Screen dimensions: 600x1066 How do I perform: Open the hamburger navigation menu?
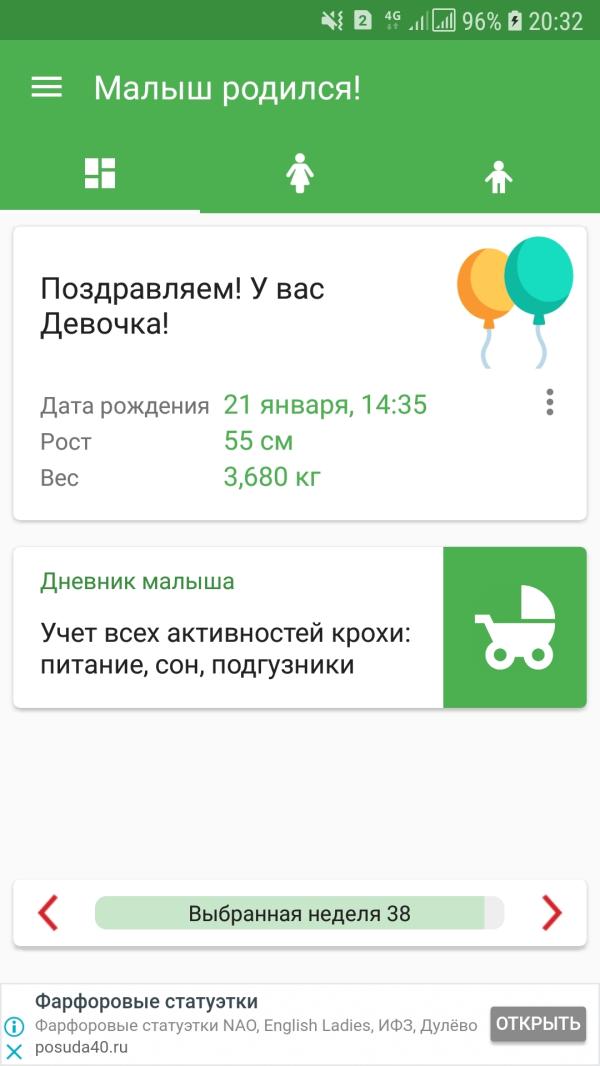coord(47,88)
